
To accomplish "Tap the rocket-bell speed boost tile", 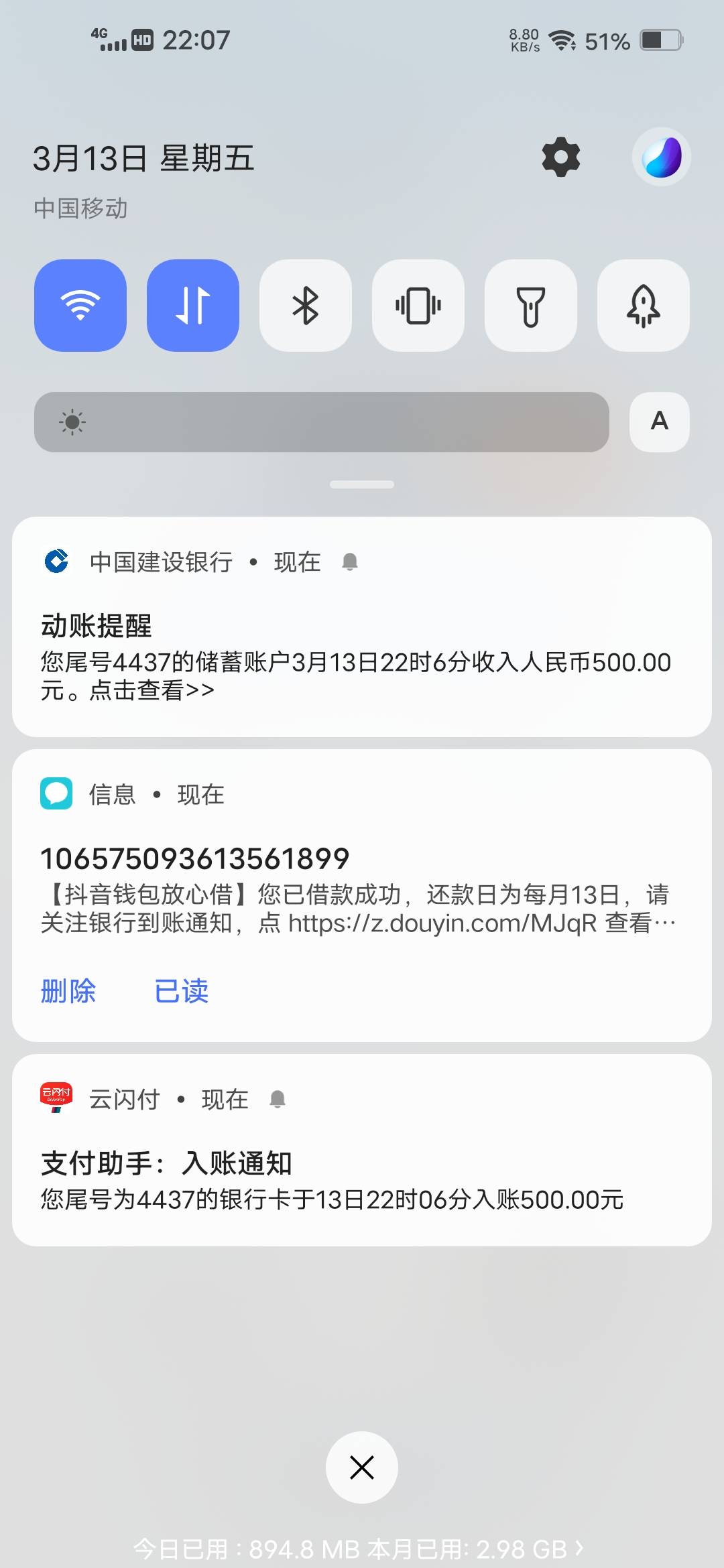I will [x=644, y=306].
